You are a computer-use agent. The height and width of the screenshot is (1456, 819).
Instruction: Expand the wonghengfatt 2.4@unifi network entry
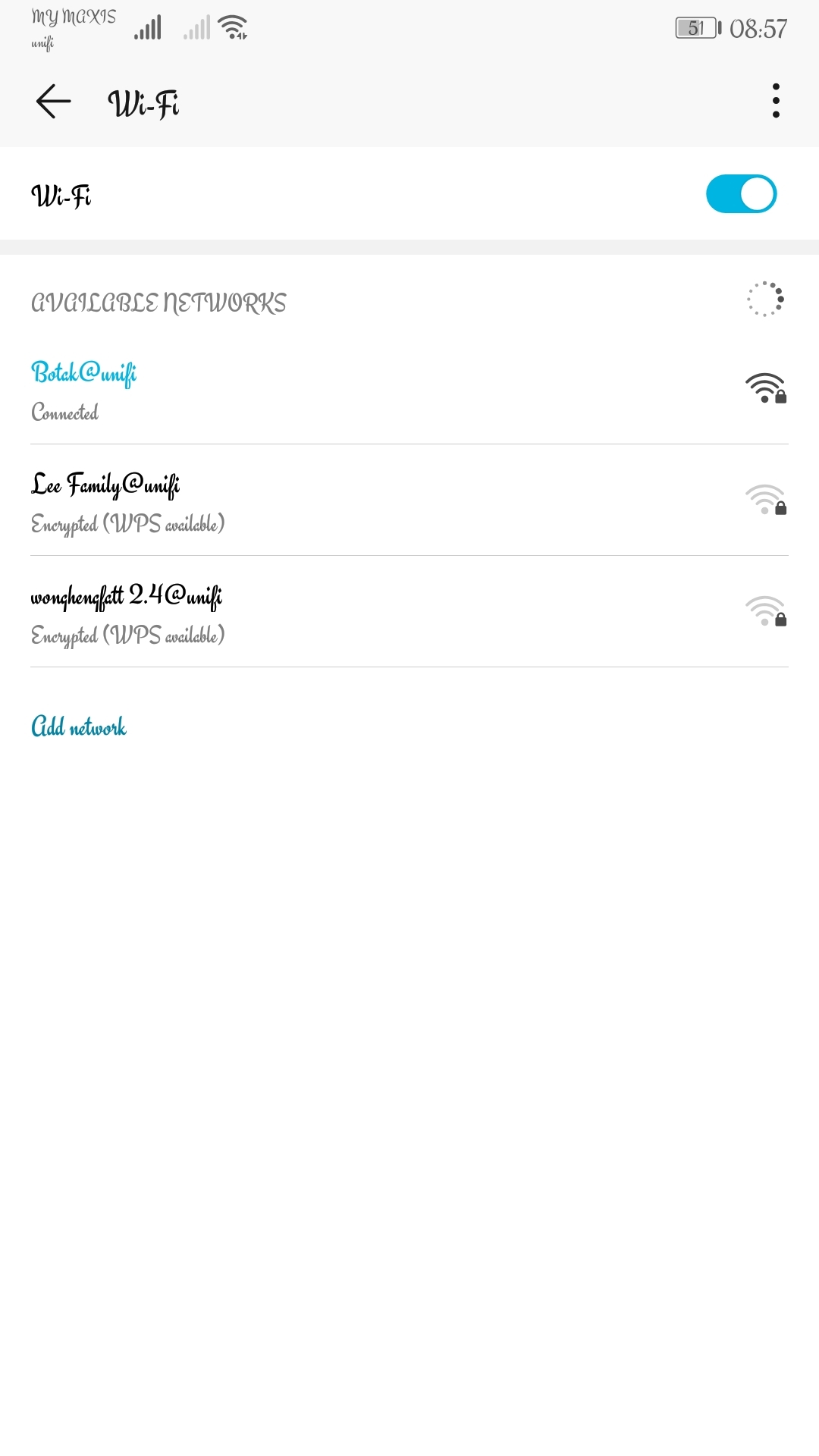click(x=303, y=614)
